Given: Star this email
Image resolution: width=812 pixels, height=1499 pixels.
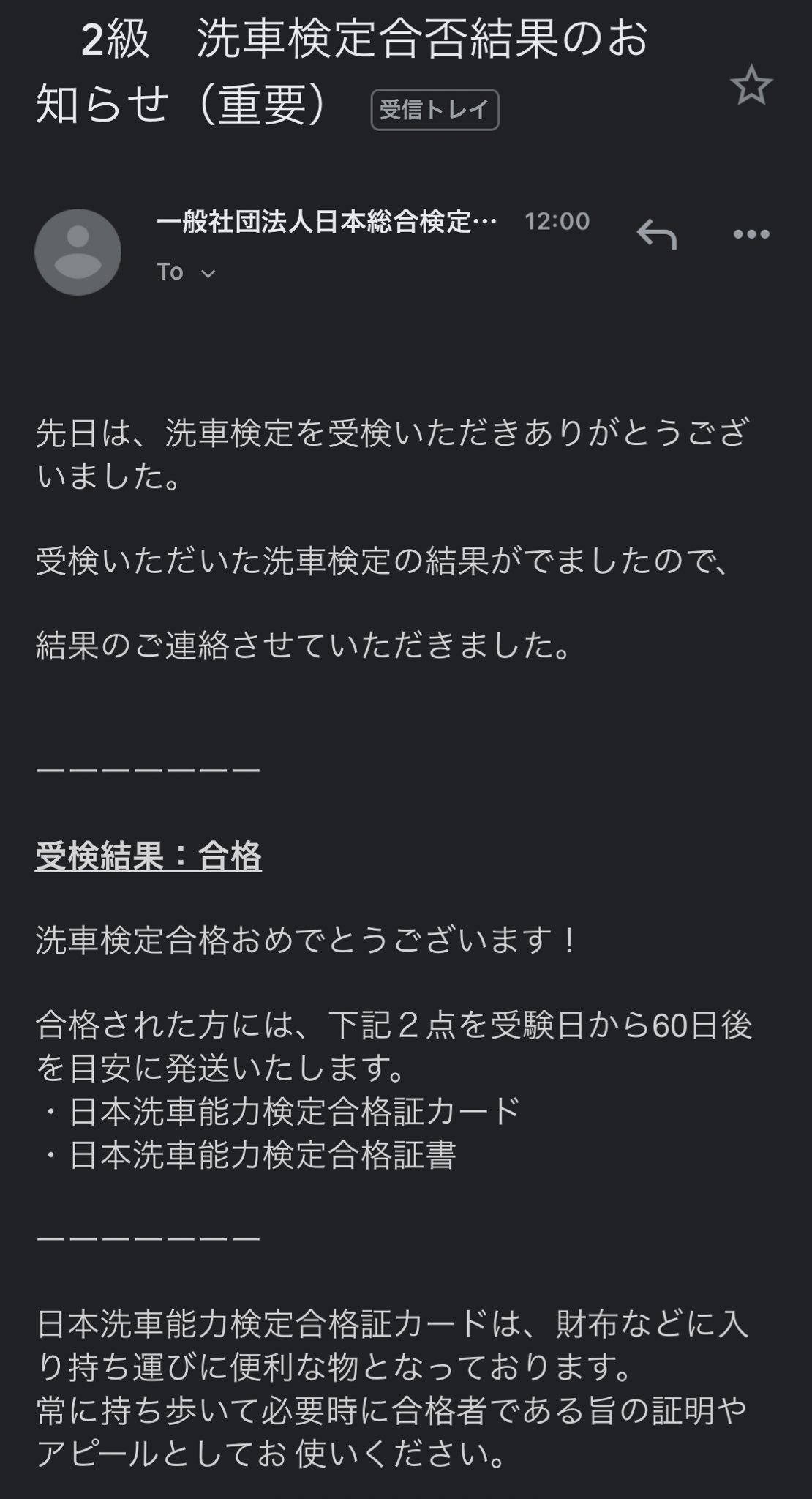Looking at the screenshot, I should tap(751, 85).
